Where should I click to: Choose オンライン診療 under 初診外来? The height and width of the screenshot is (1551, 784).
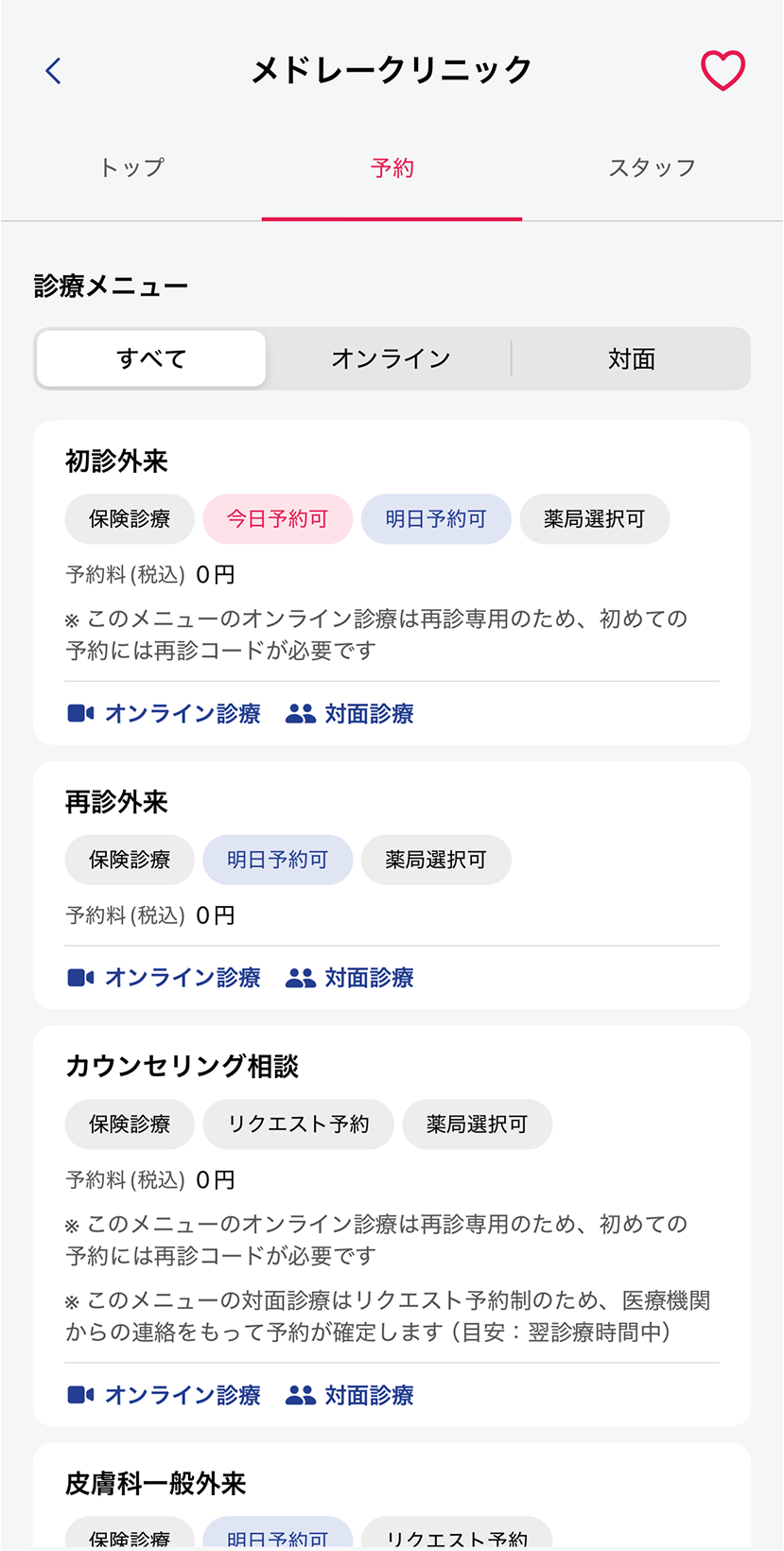click(164, 713)
